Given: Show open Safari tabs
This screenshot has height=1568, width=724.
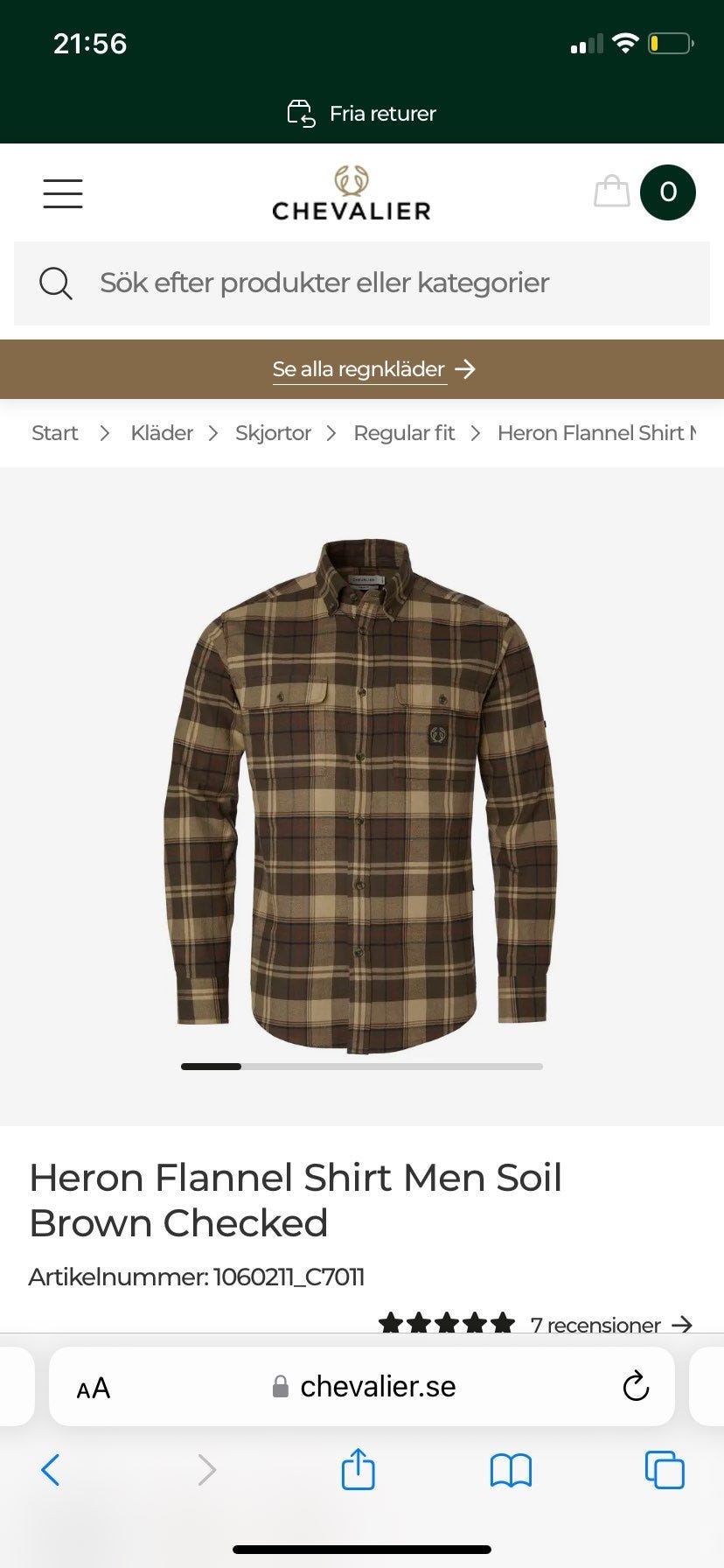Looking at the screenshot, I should pos(665,1470).
